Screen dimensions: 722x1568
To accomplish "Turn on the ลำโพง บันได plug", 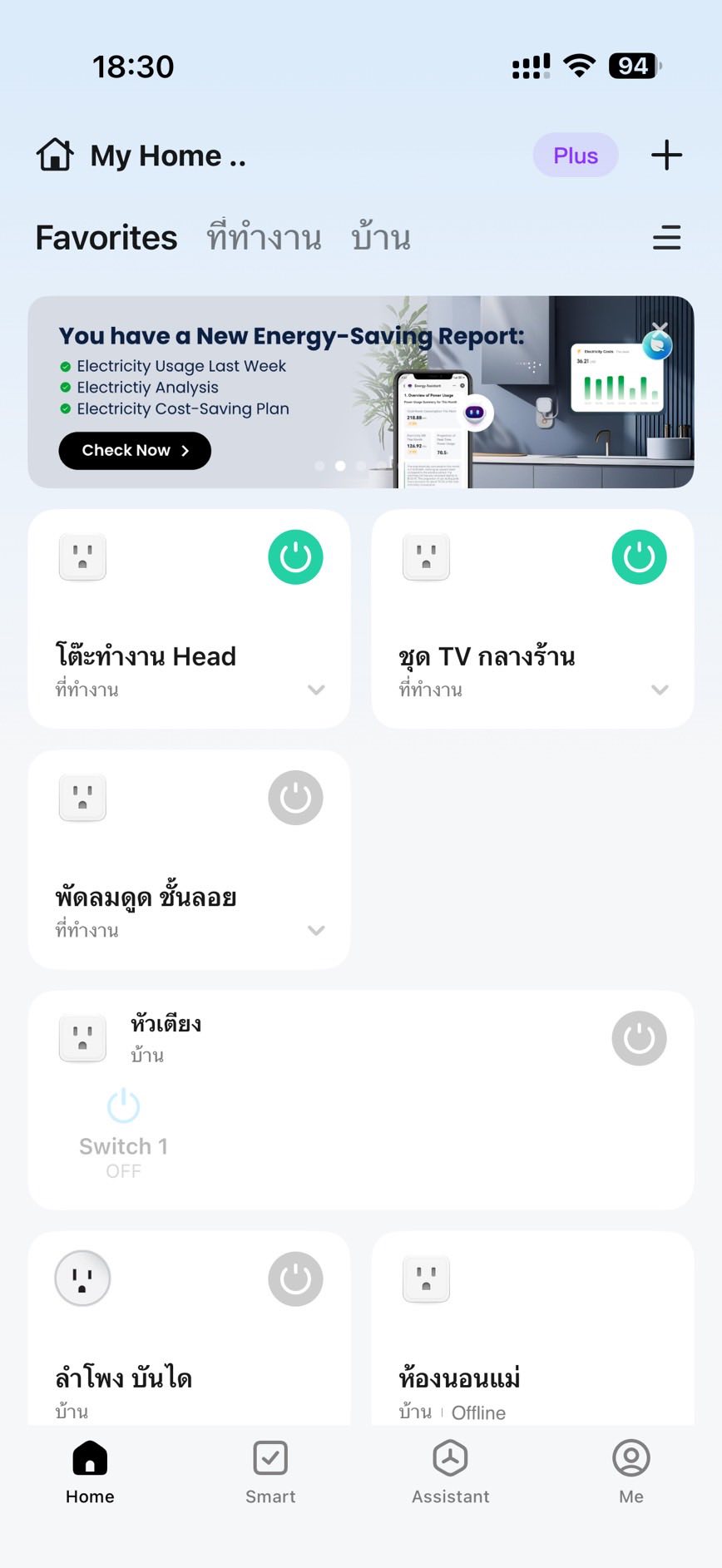I will [295, 1279].
